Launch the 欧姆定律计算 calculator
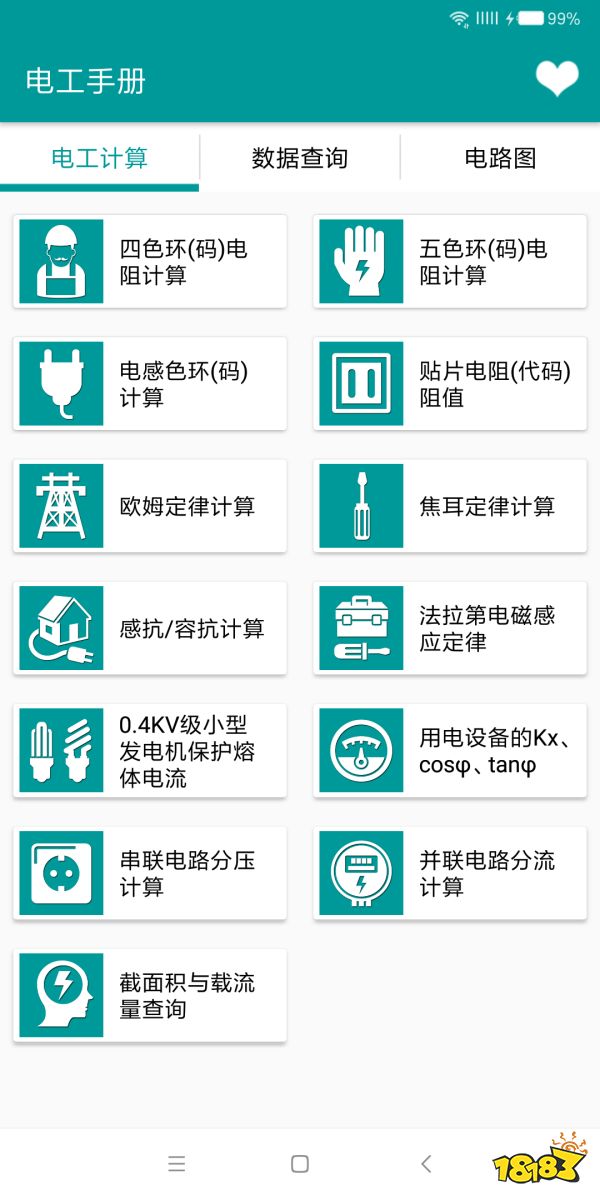Viewport: 600px width, 1200px height. 150,506
